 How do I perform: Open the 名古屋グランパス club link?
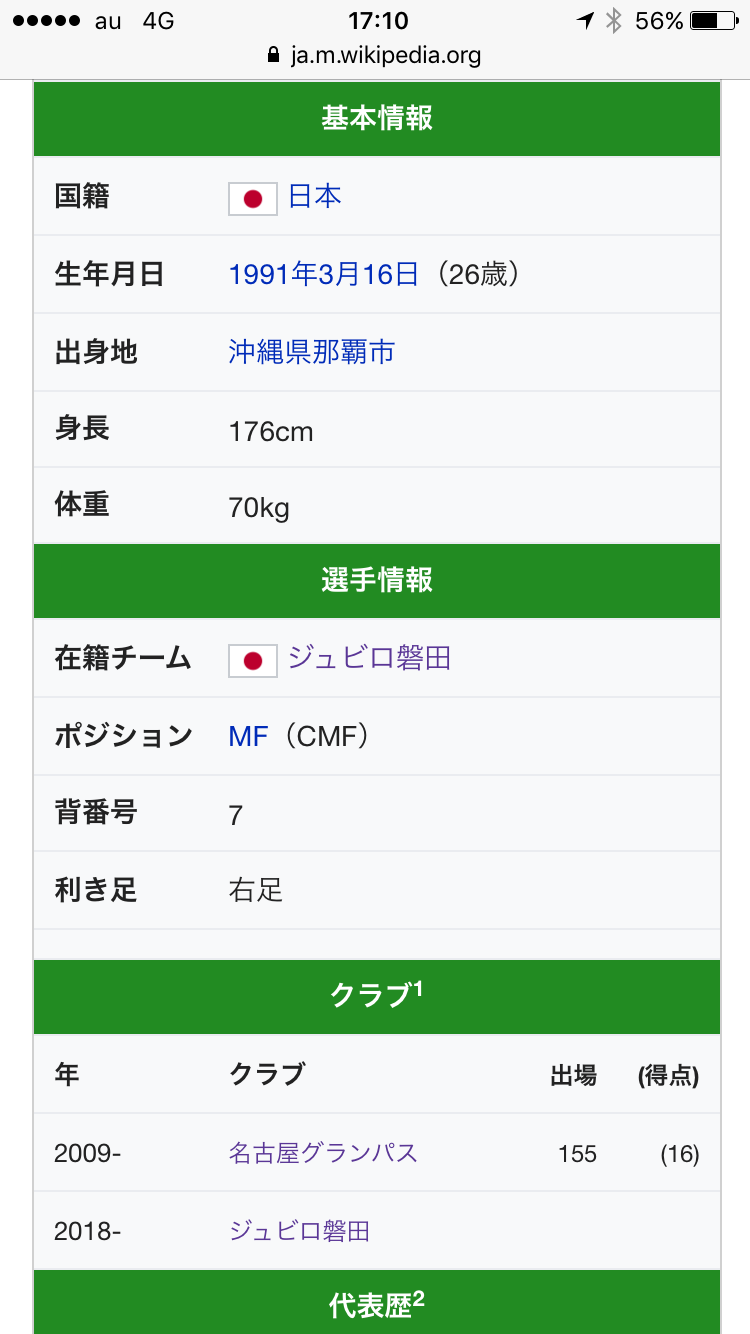pyautogui.click(x=323, y=1153)
